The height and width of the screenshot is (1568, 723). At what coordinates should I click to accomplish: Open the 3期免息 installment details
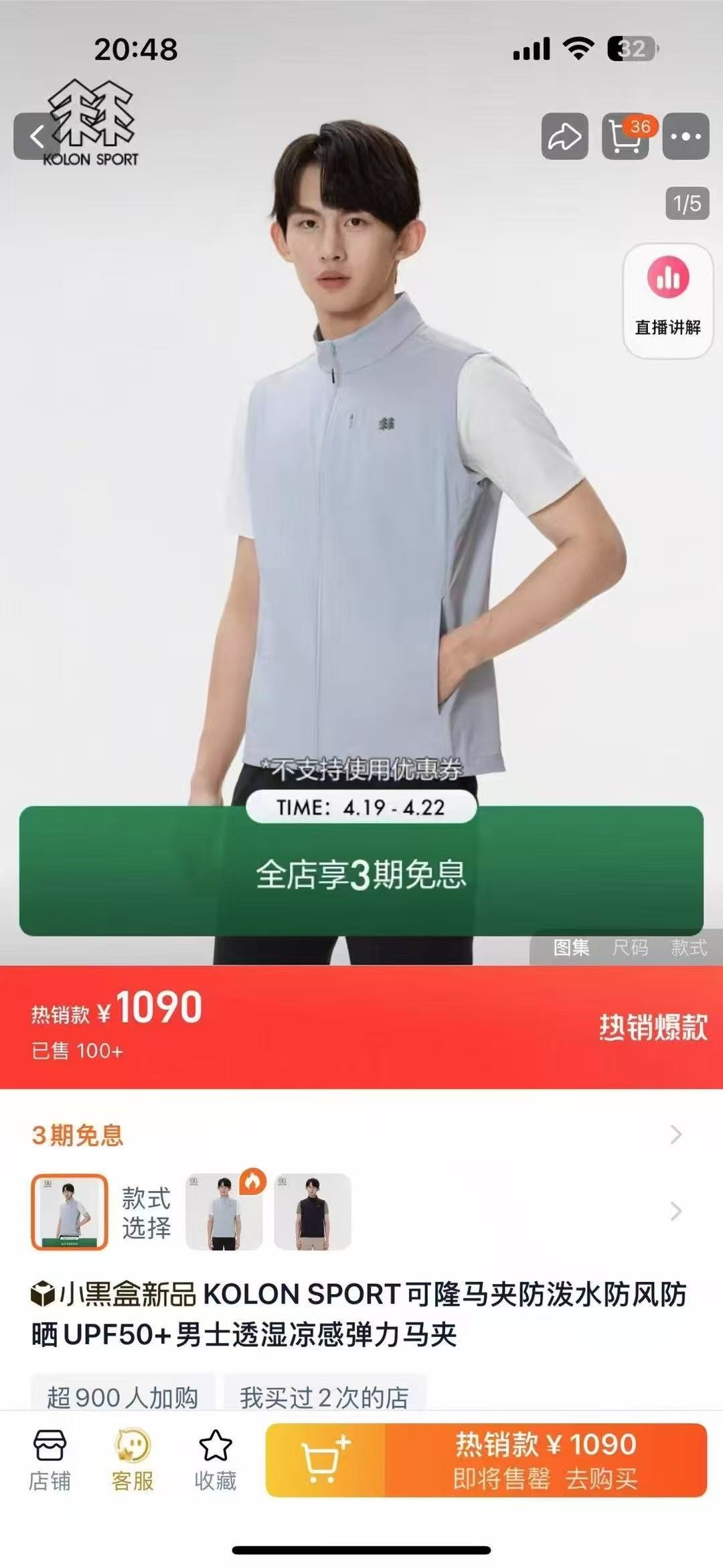point(675,1135)
